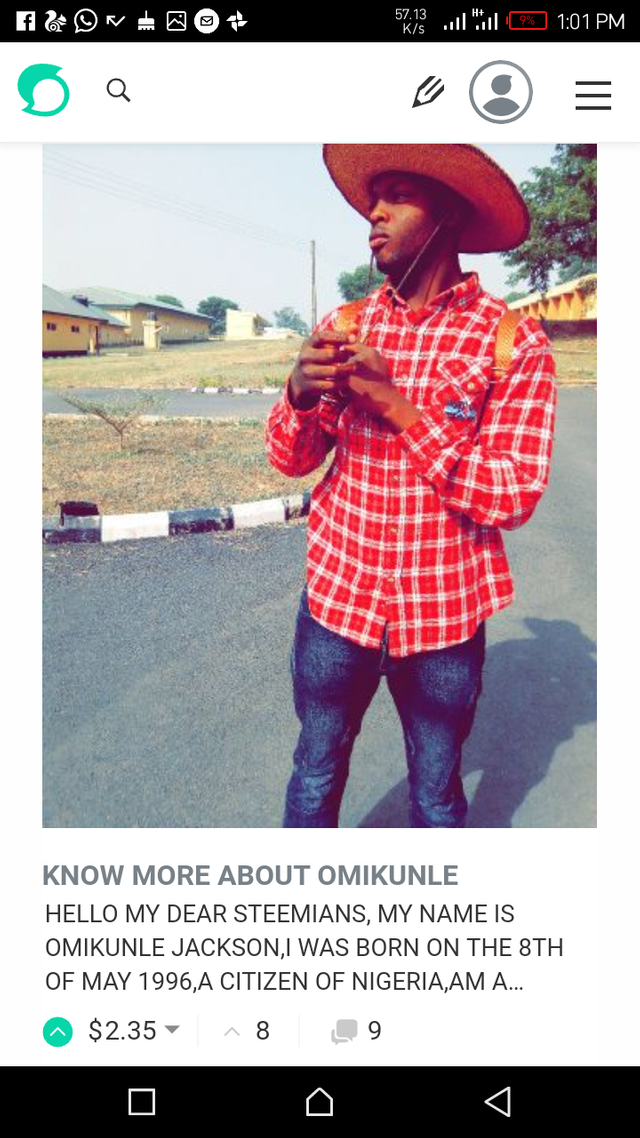Open the 9 comments
Viewport: 640px width, 1138px height.
pyautogui.click(x=357, y=1031)
